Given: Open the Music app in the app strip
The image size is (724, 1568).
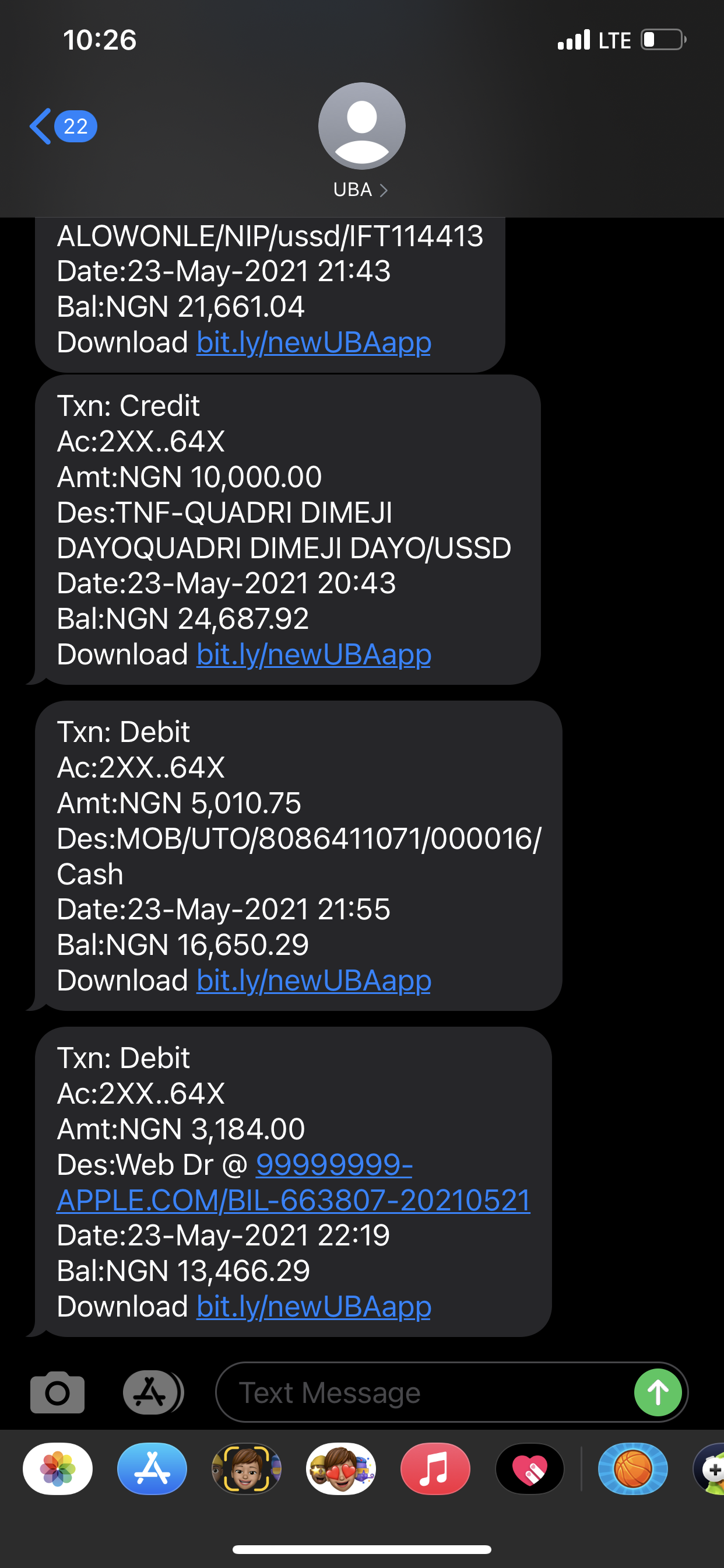Looking at the screenshot, I should tap(435, 1469).
